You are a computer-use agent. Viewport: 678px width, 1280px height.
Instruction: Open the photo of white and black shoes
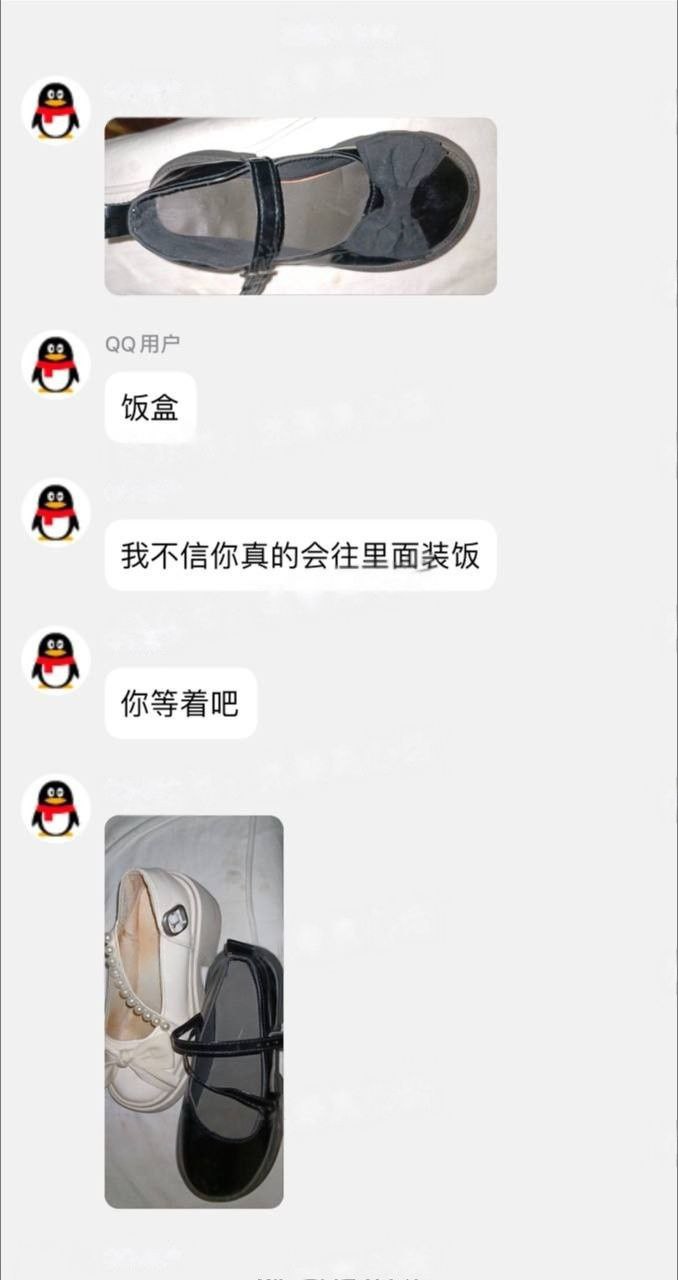[194, 1011]
